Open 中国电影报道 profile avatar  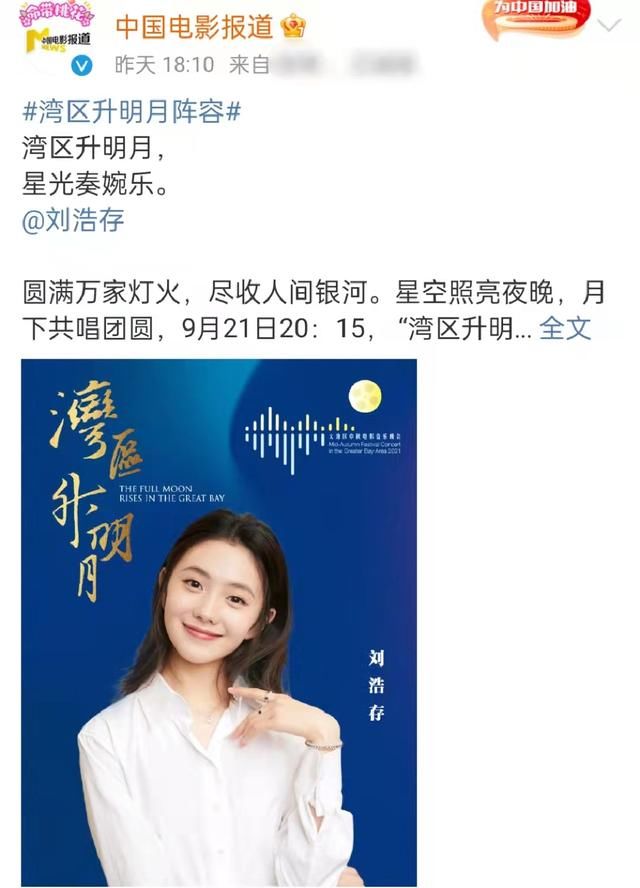[x=57, y=38]
